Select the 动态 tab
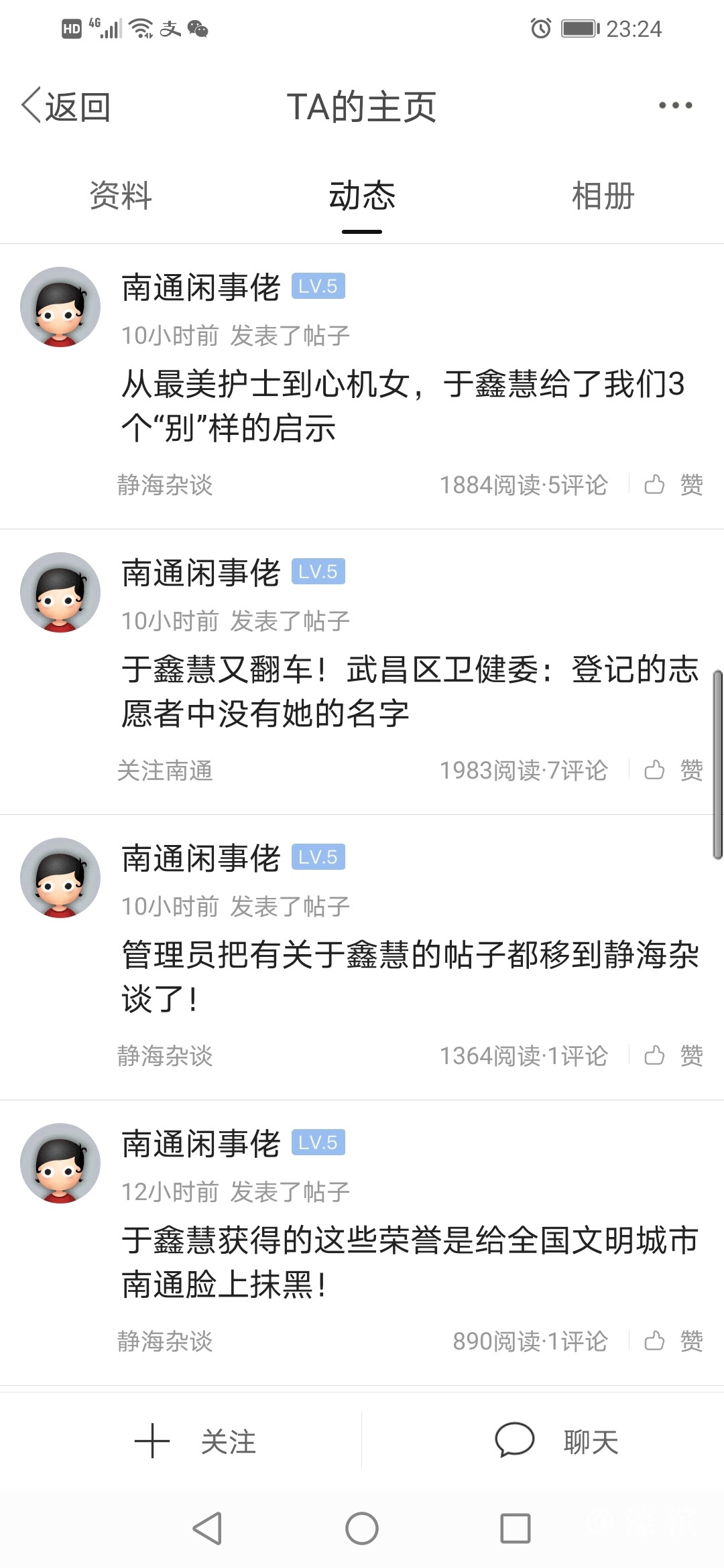The width and height of the screenshot is (724, 1568). tap(362, 196)
